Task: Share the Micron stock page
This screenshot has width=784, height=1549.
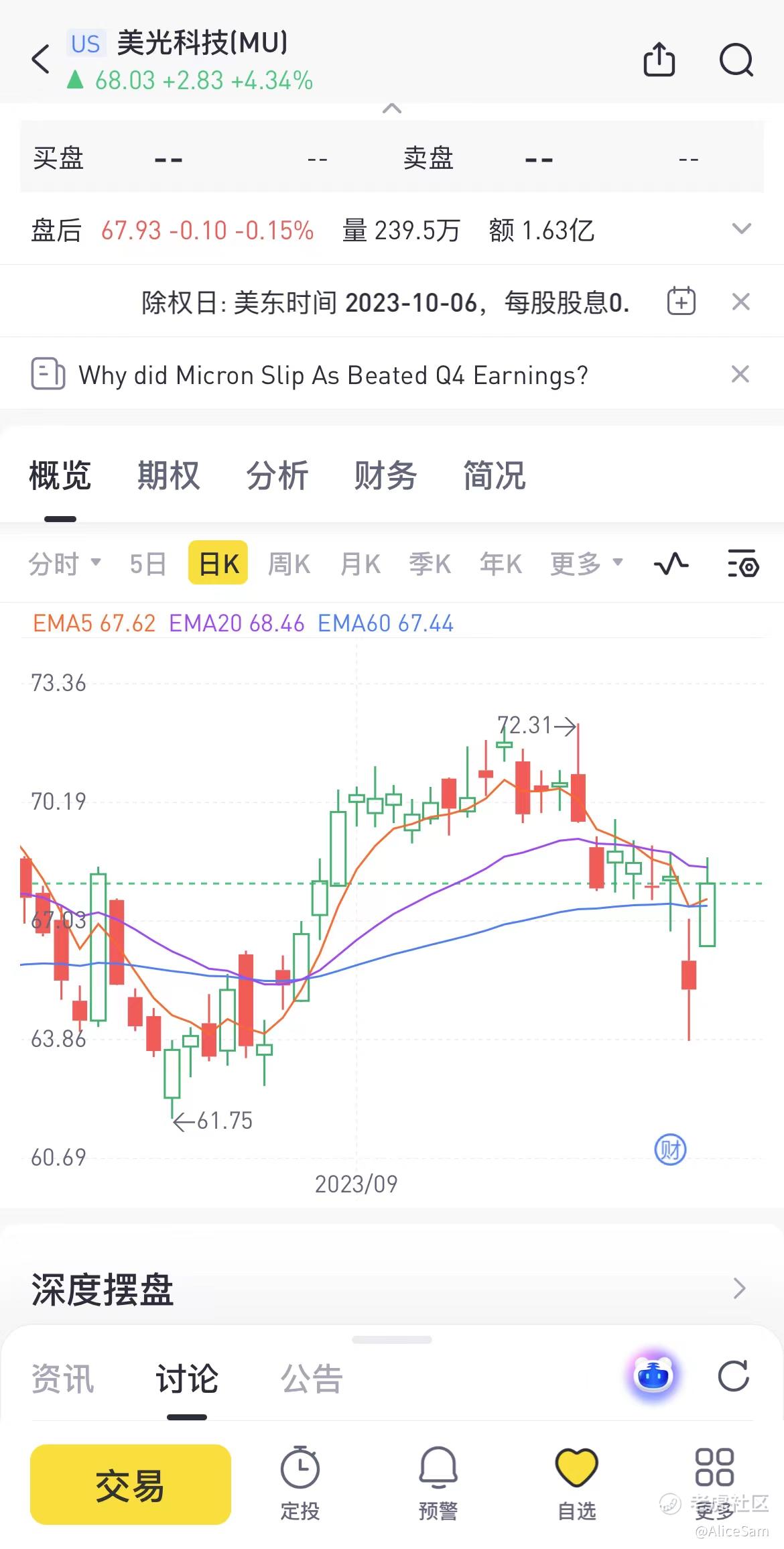Action: coord(659,60)
